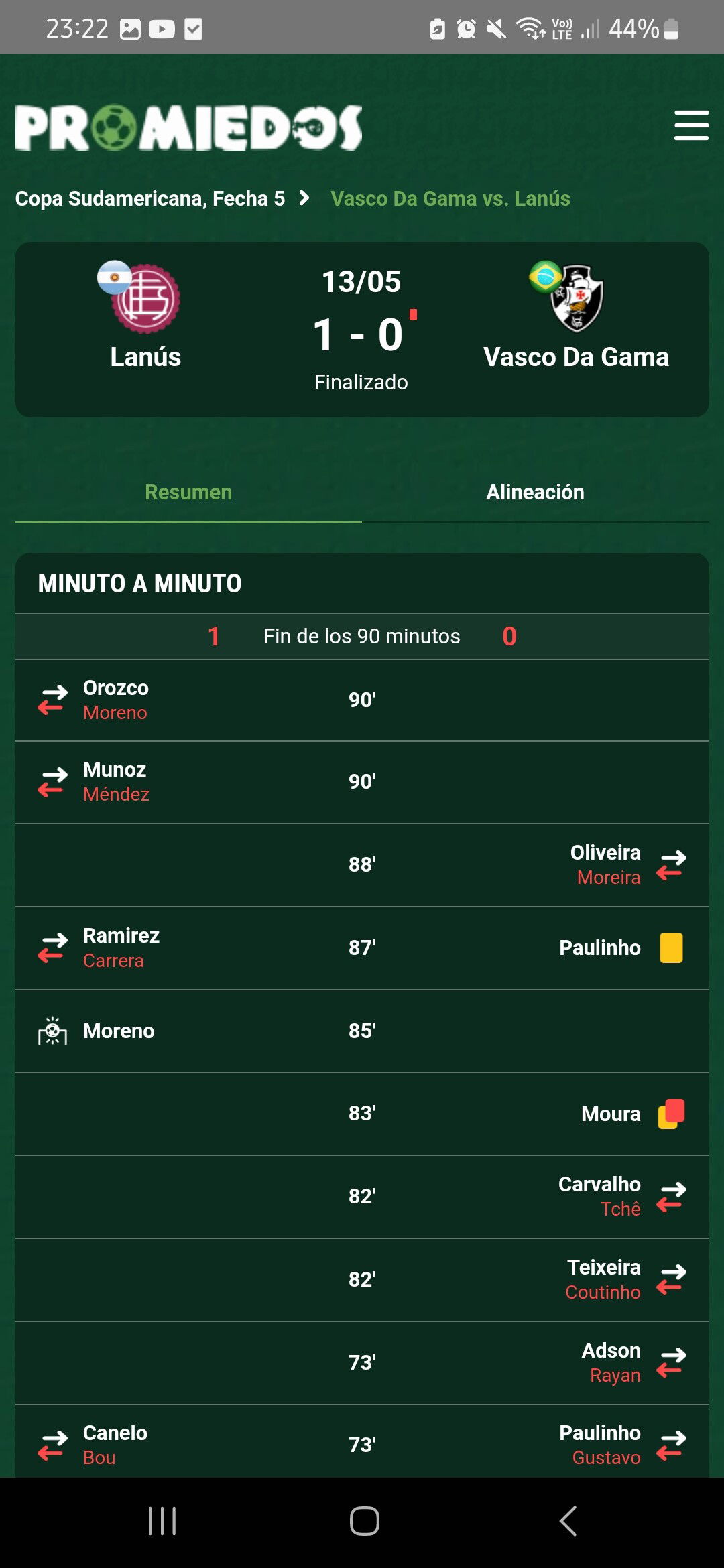Switch to the Alineación tab
This screenshot has height=1568, width=724.
535,492
